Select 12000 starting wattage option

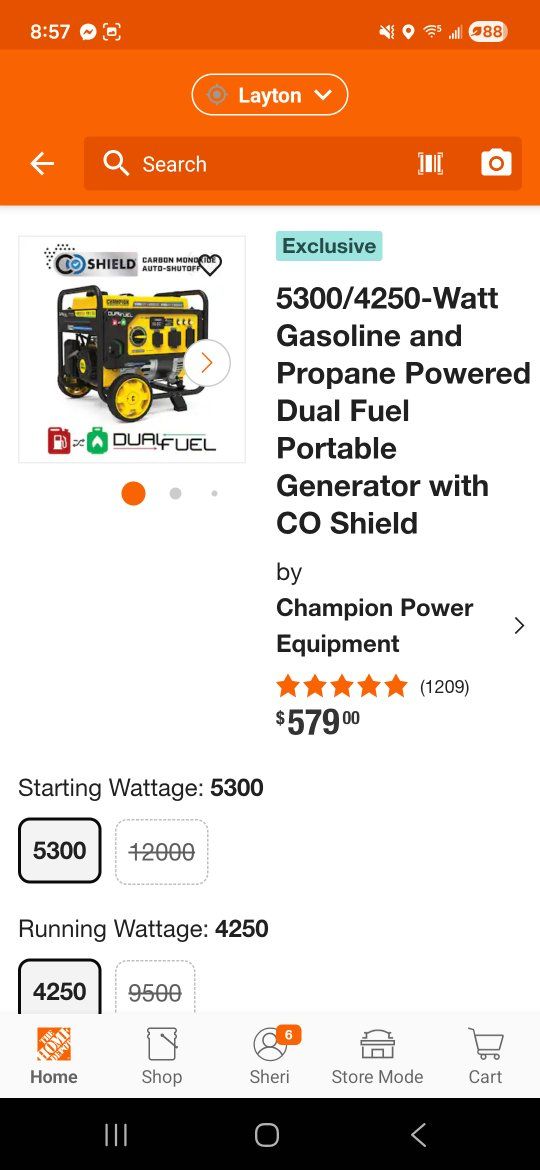[161, 851]
